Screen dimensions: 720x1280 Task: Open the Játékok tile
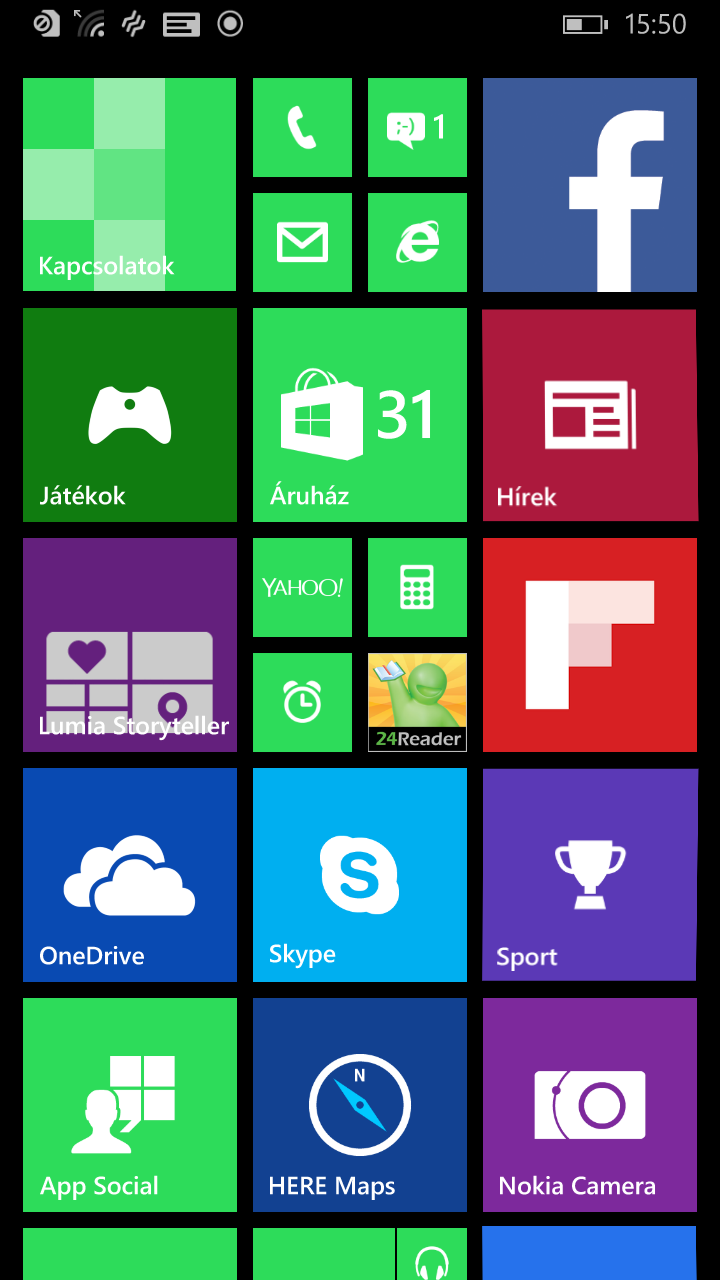click(129, 414)
